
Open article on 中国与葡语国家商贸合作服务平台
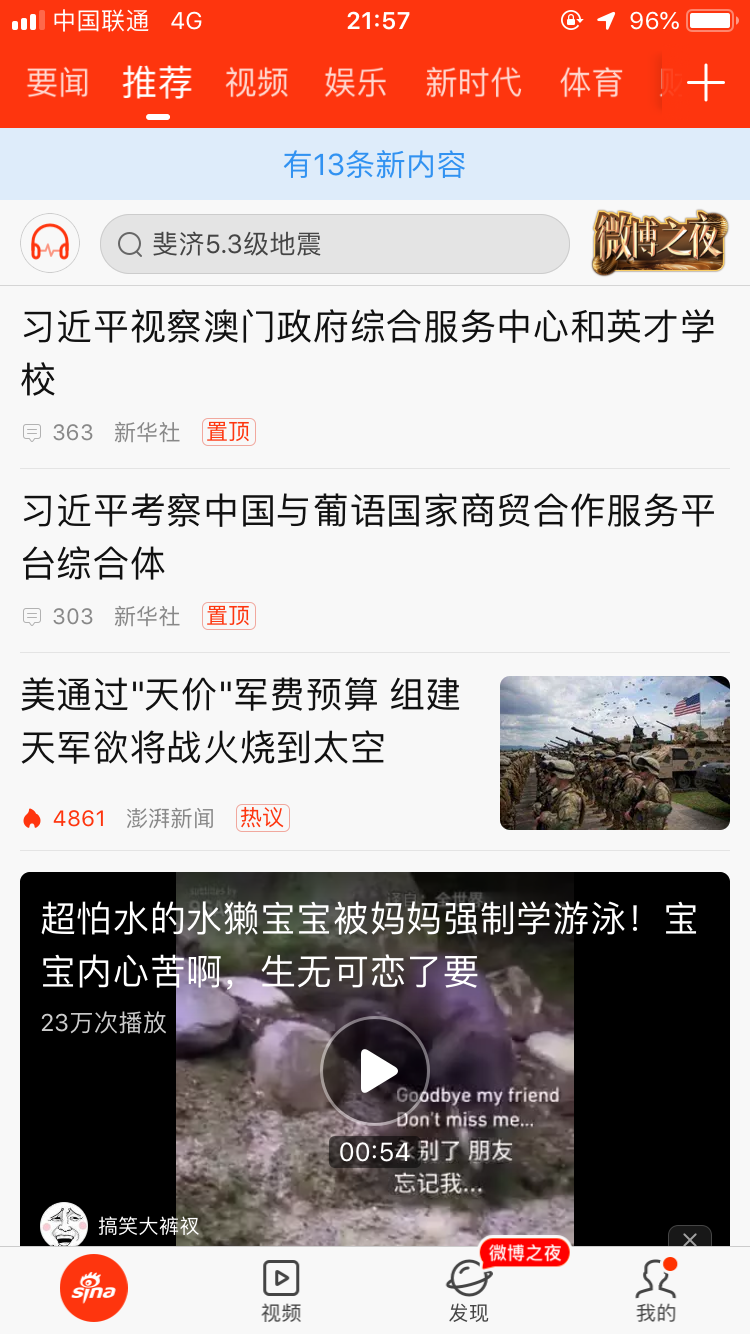[368, 537]
